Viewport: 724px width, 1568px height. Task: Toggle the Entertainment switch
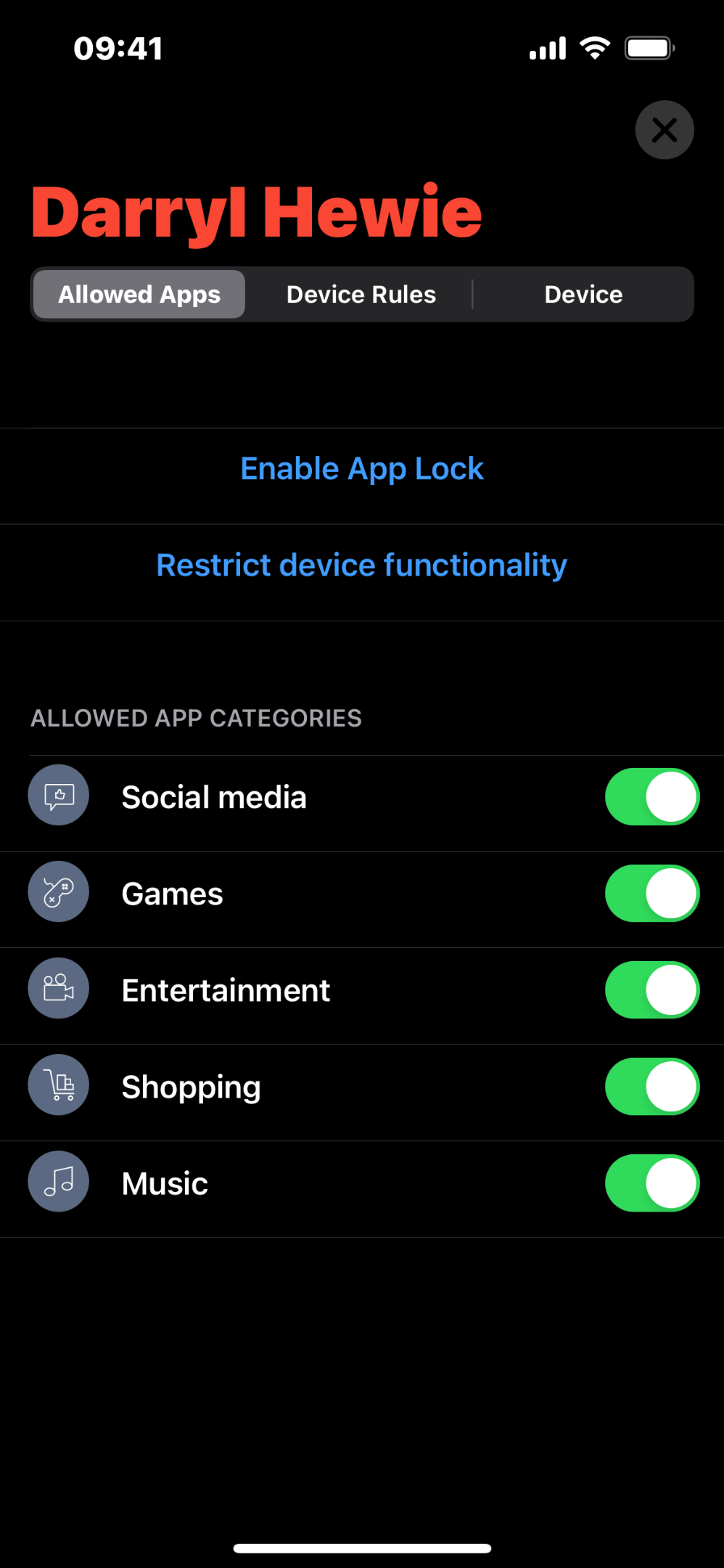point(651,990)
